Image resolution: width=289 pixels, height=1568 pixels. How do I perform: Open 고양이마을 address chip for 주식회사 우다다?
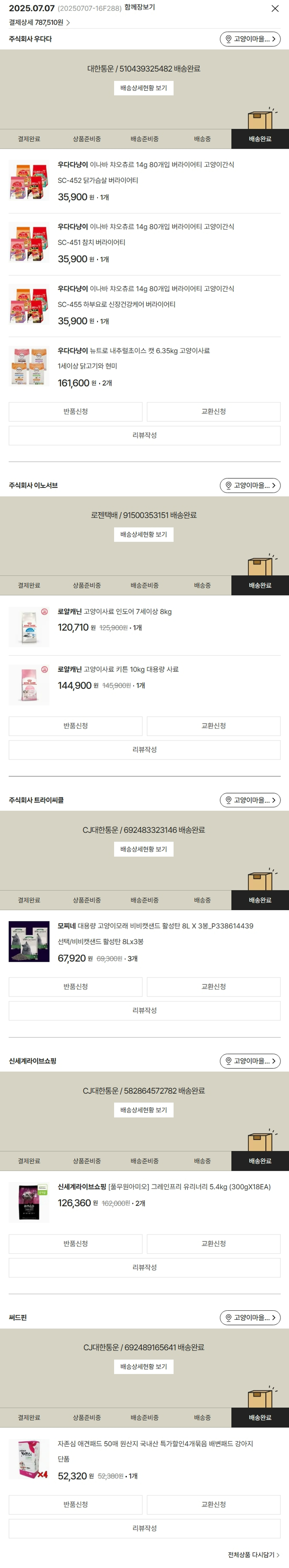(249, 39)
